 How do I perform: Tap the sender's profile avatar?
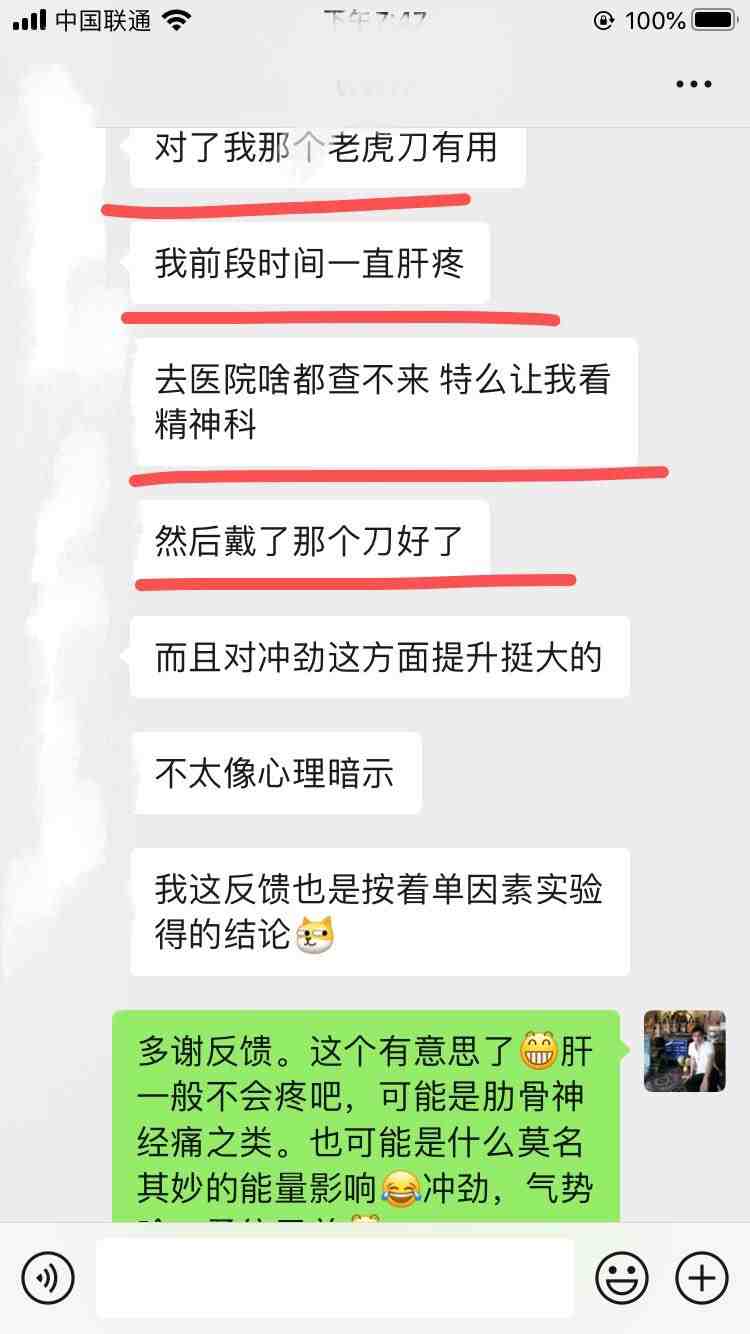pyautogui.click(x=684, y=1050)
